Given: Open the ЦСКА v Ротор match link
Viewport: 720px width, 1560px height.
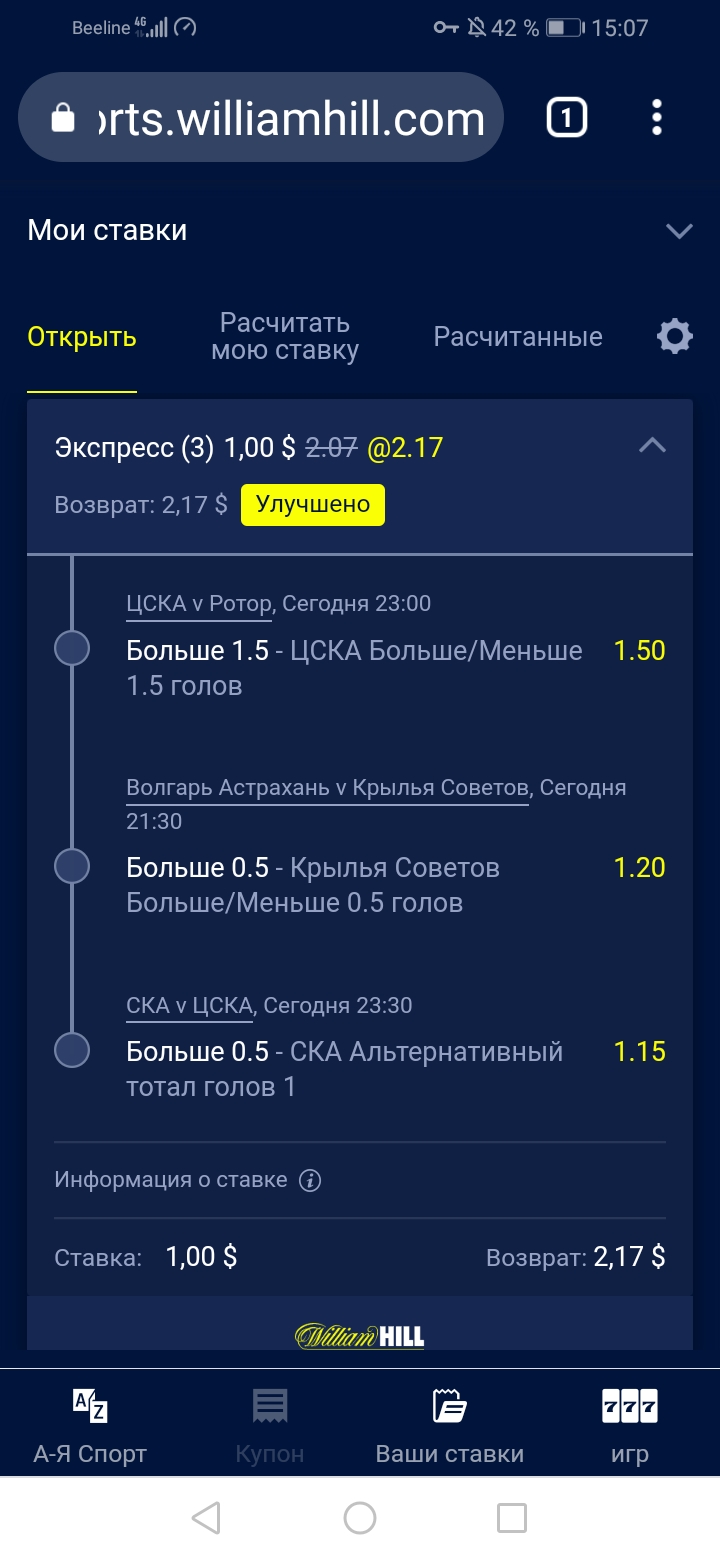Looking at the screenshot, I should [198, 604].
